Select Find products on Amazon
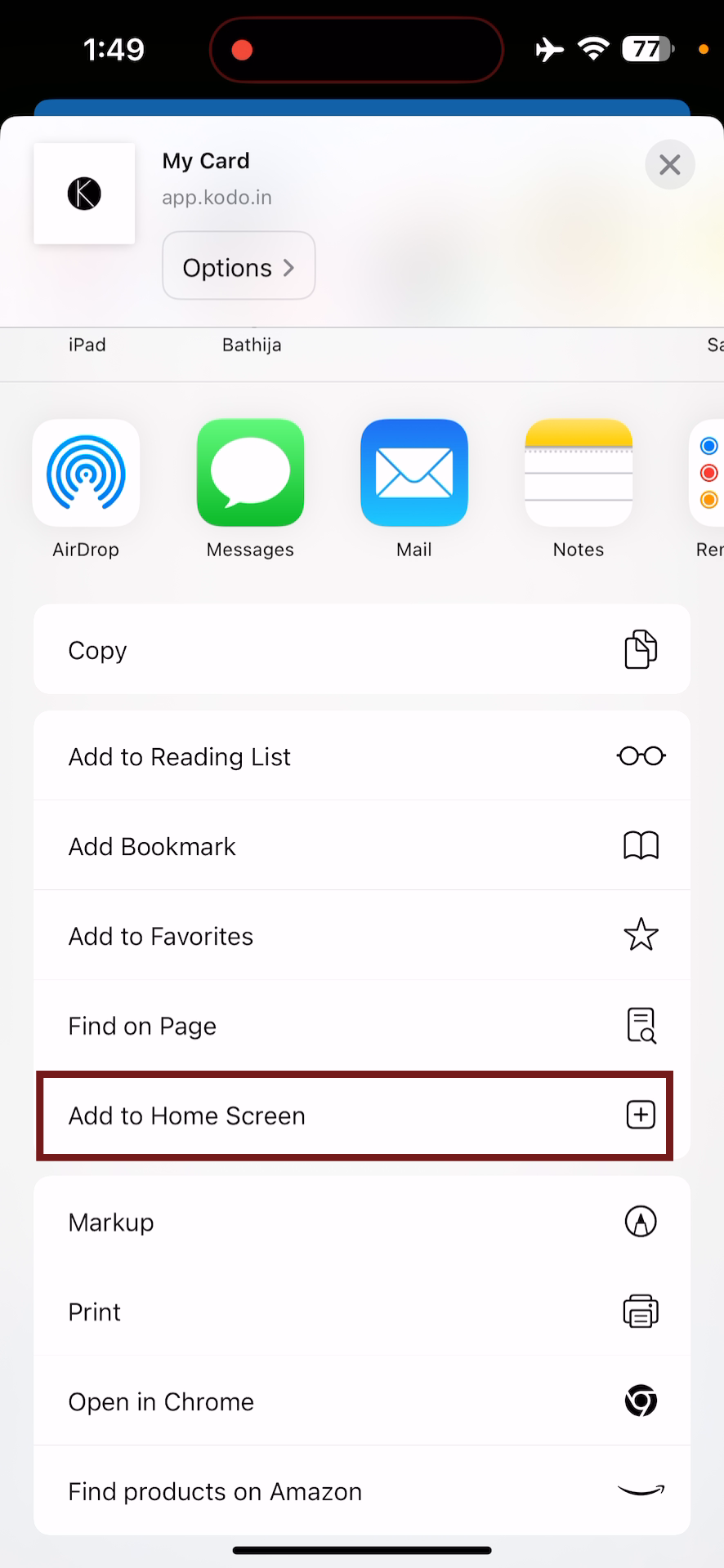The width and height of the screenshot is (724, 1568). click(x=361, y=1491)
